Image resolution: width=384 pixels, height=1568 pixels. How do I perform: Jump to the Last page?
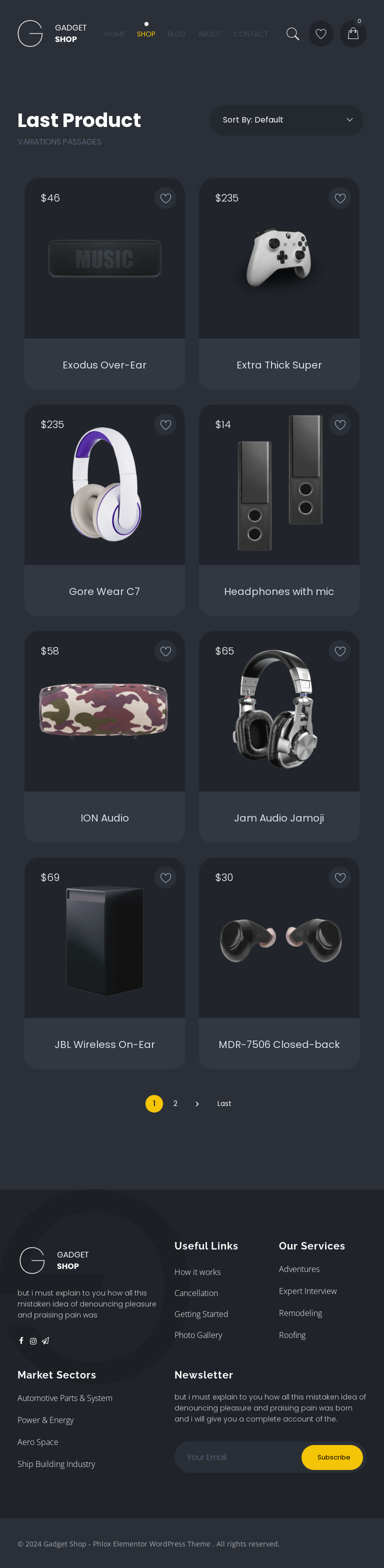(x=224, y=1103)
